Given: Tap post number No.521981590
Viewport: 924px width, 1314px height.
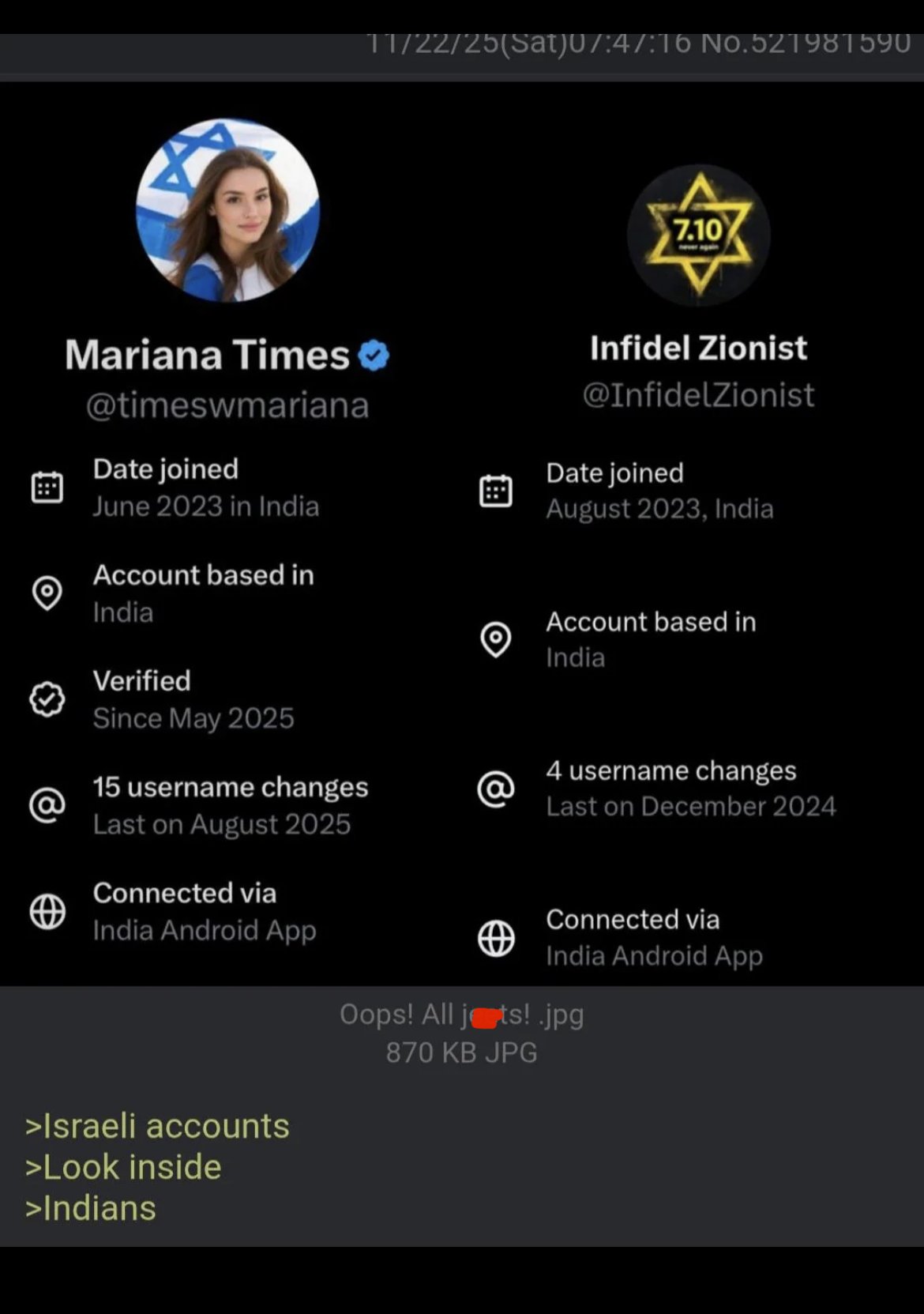Looking at the screenshot, I should [806, 43].
